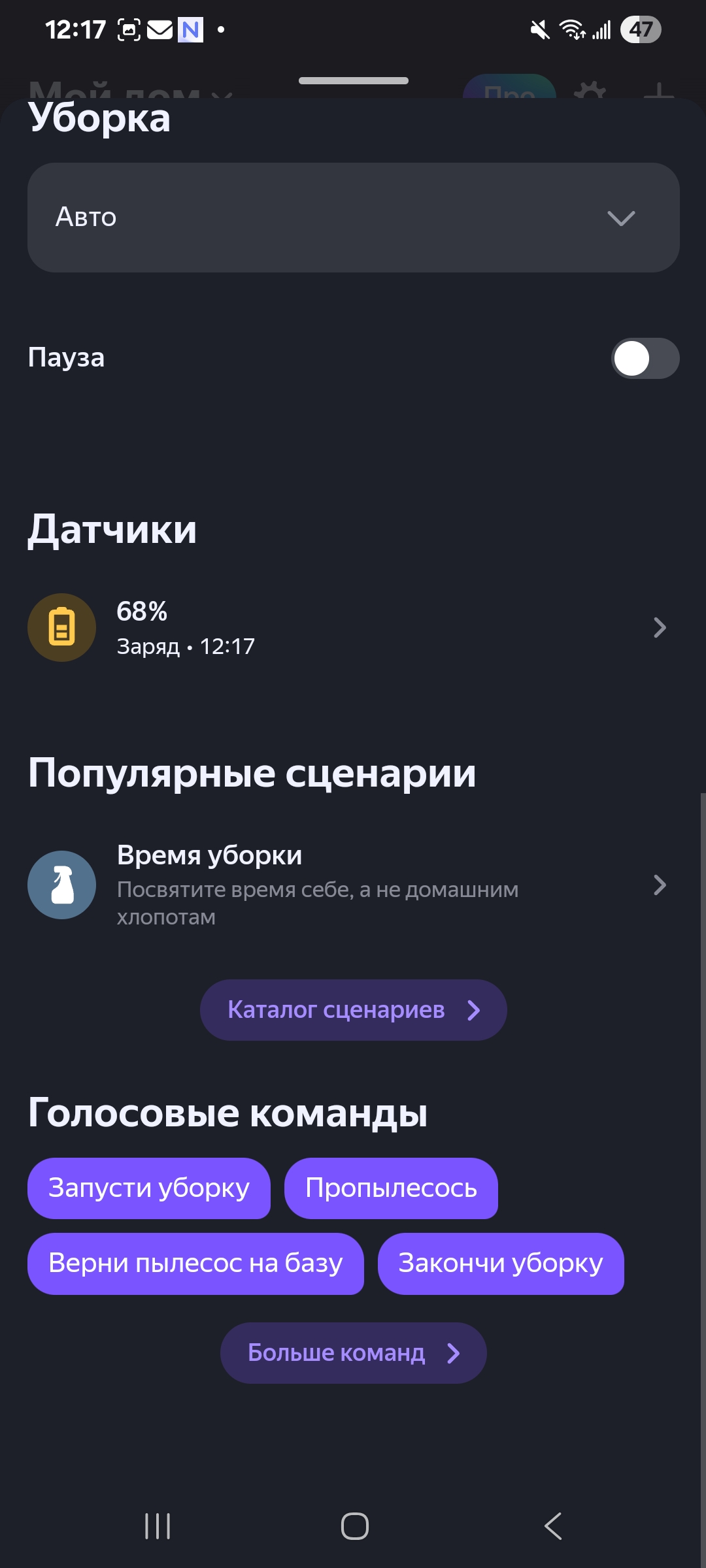Show Больше команд
The height and width of the screenshot is (1568, 706).
click(x=353, y=1353)
